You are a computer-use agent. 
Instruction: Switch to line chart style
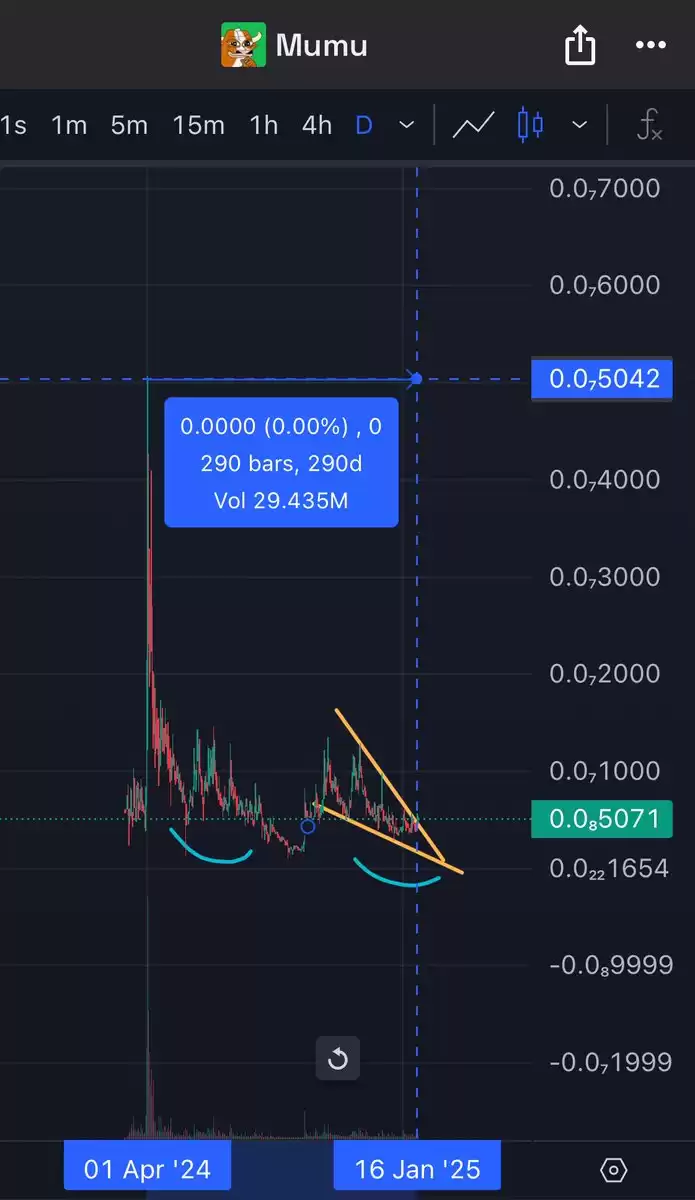(474, 125)
